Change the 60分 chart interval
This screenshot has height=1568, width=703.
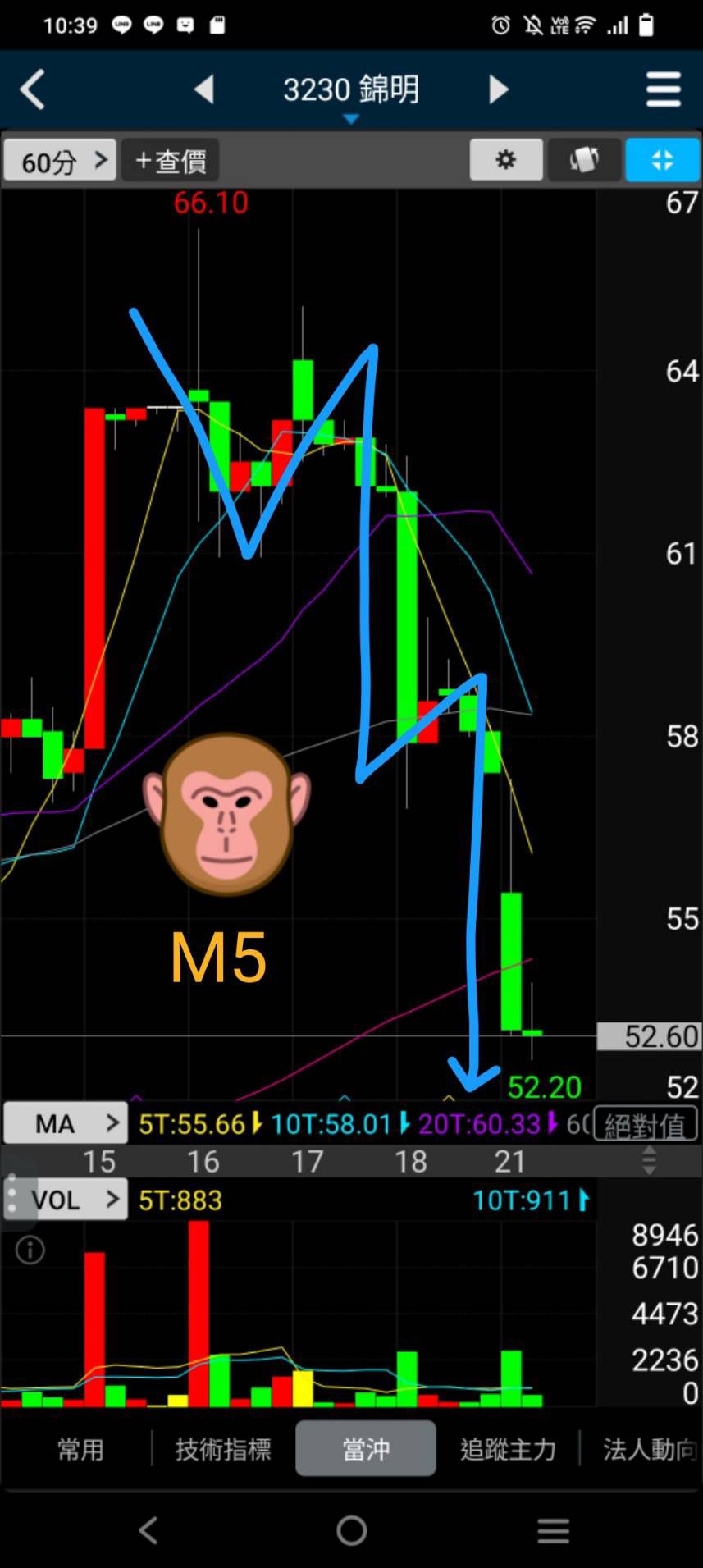(x=59, y=161)
